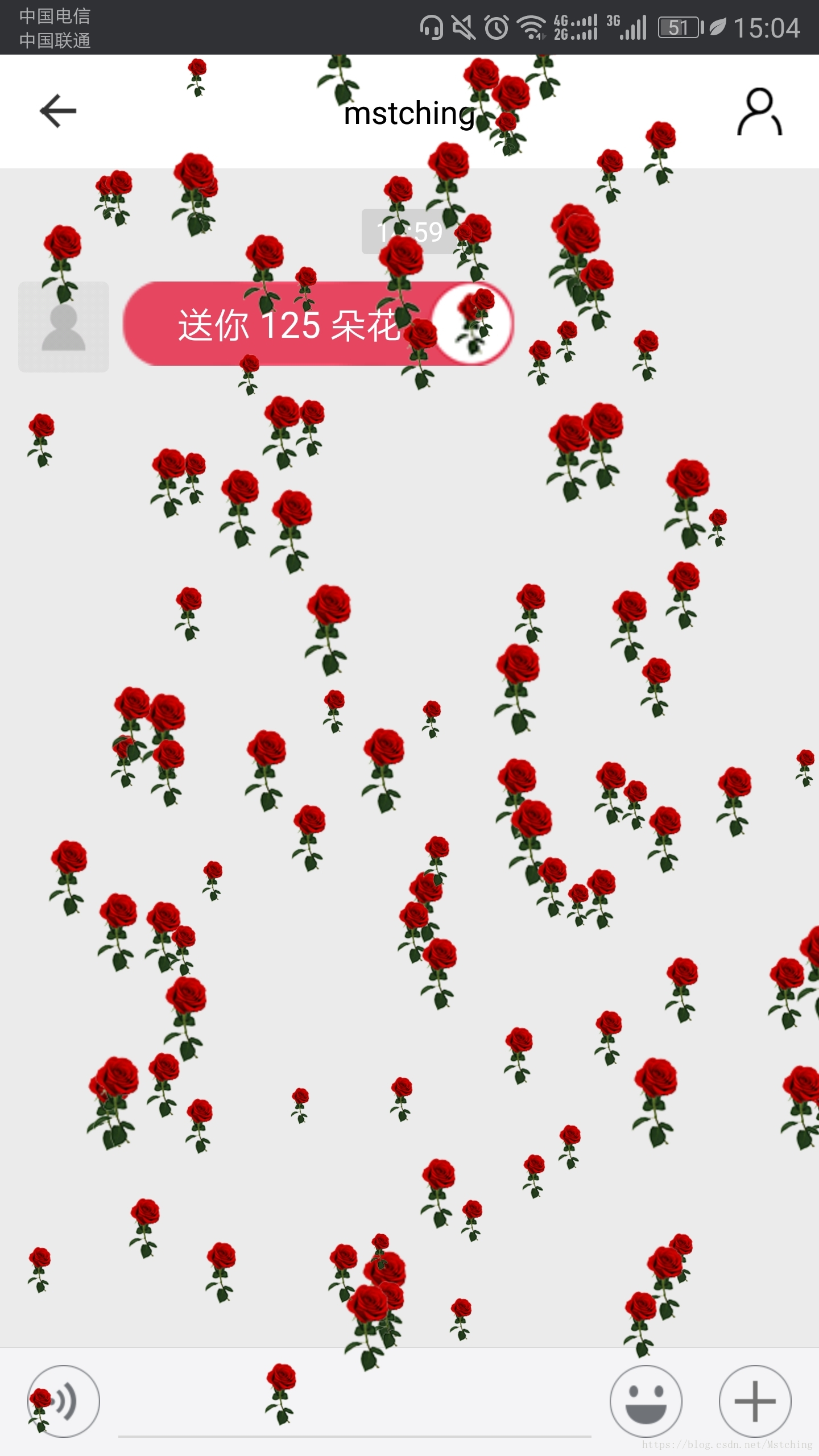Open the plus attachments menu
This screenshot has width=819, height=1456.
click(755, 1401)
